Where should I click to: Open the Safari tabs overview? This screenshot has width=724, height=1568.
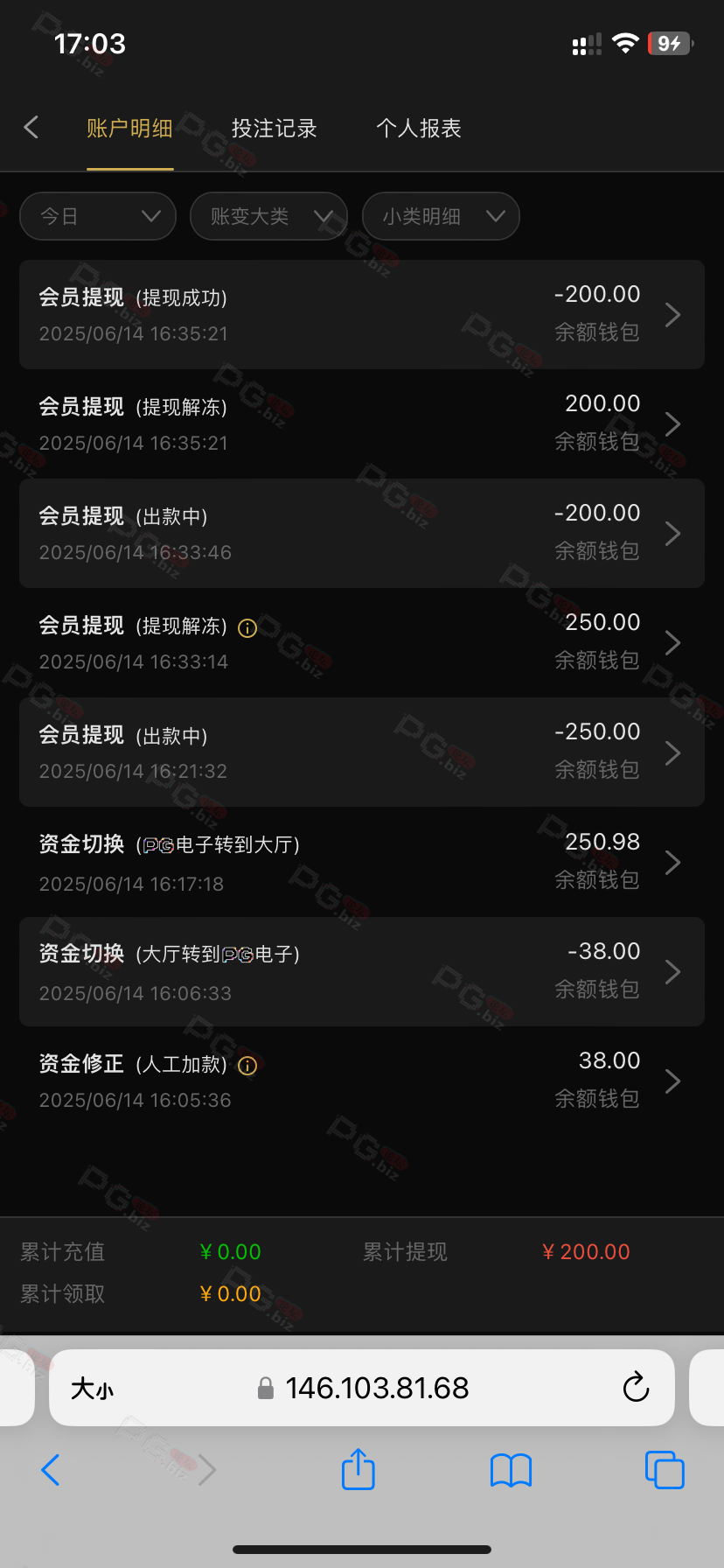[665, 1470]
